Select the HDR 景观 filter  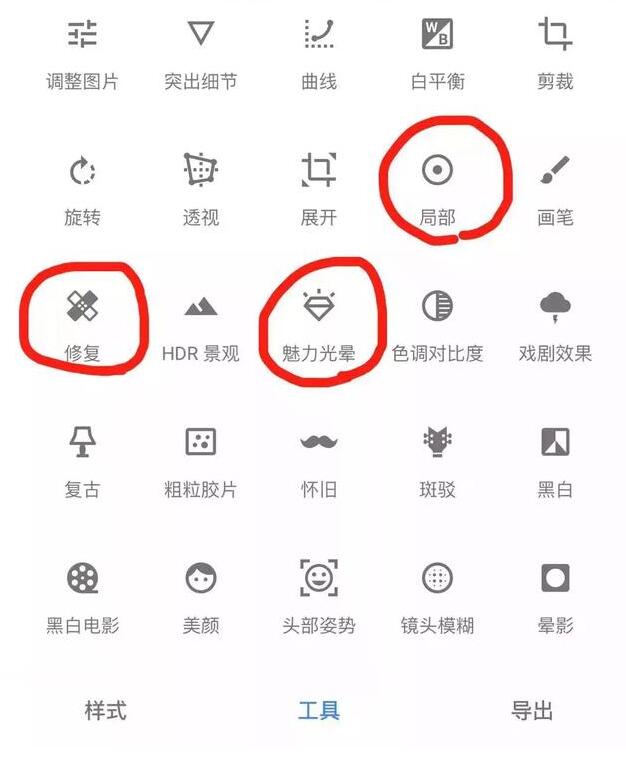coord(201,323)
